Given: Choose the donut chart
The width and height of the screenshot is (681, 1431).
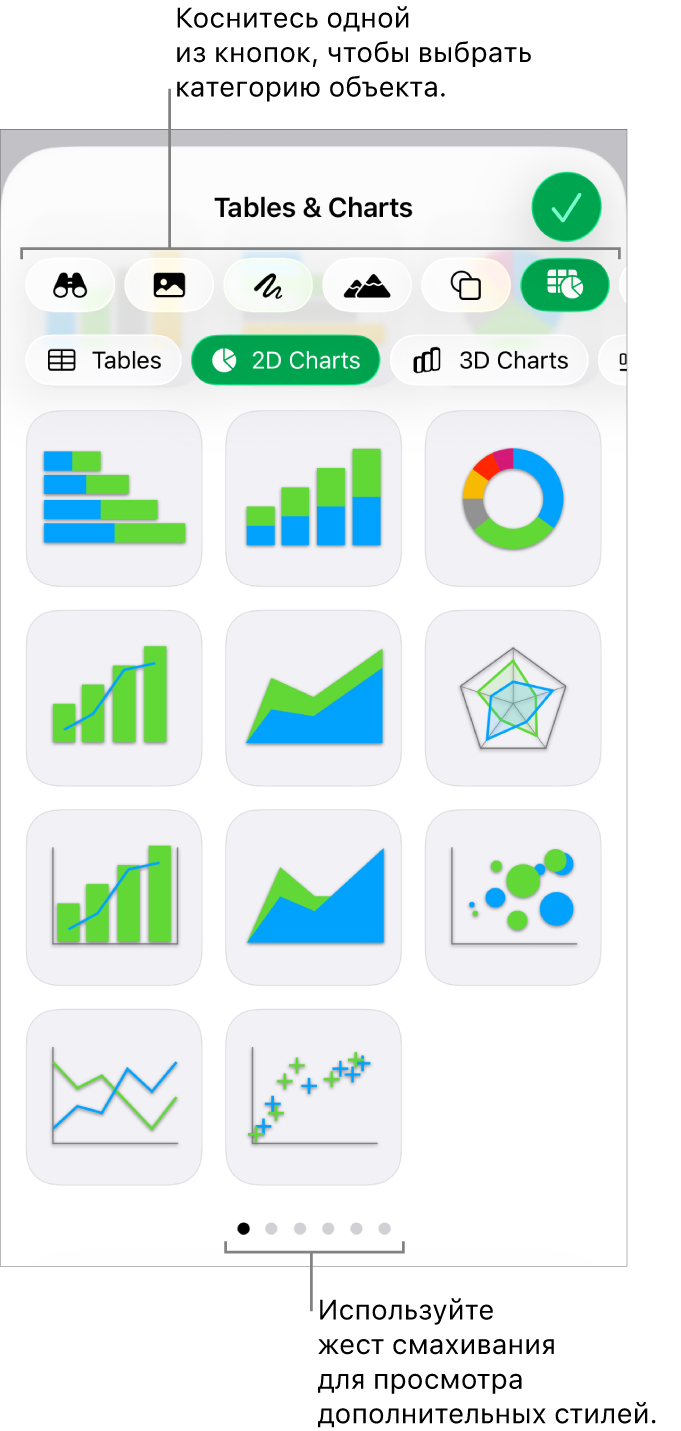Looking at the screenshot, I should [x=513, y=498].
